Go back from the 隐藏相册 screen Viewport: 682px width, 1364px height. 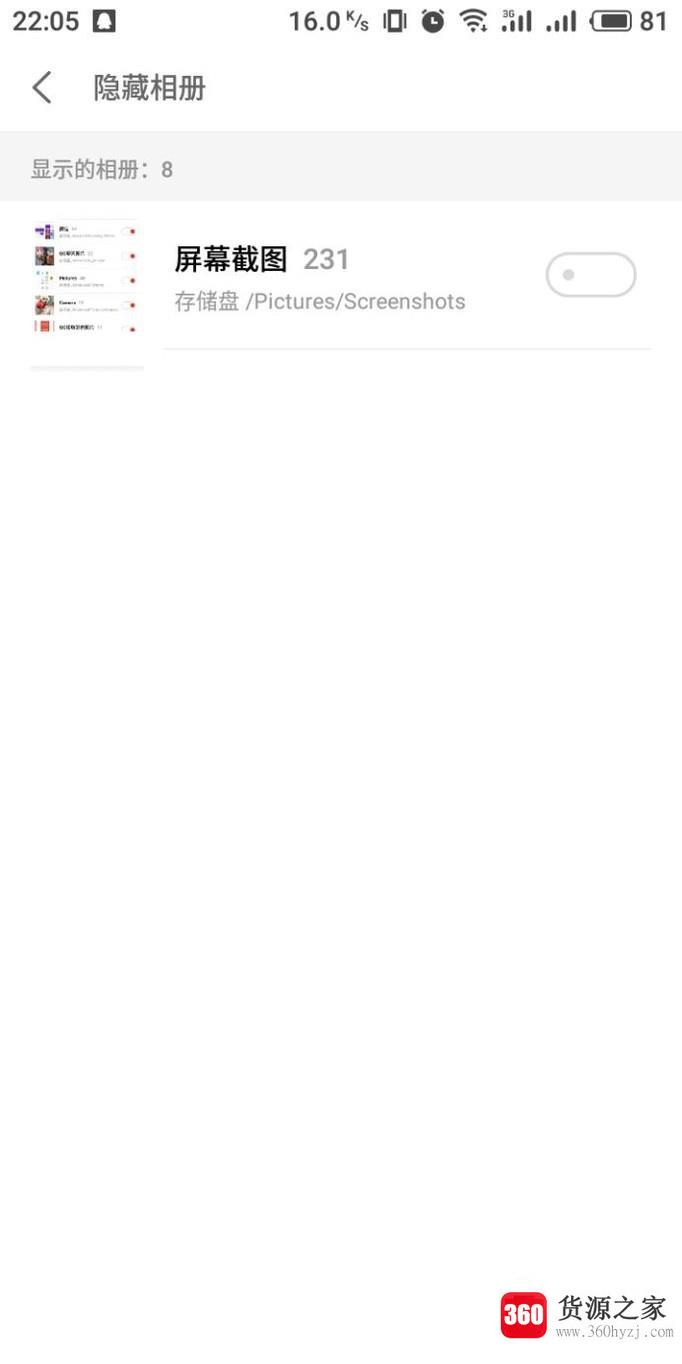tap(42, 88)
